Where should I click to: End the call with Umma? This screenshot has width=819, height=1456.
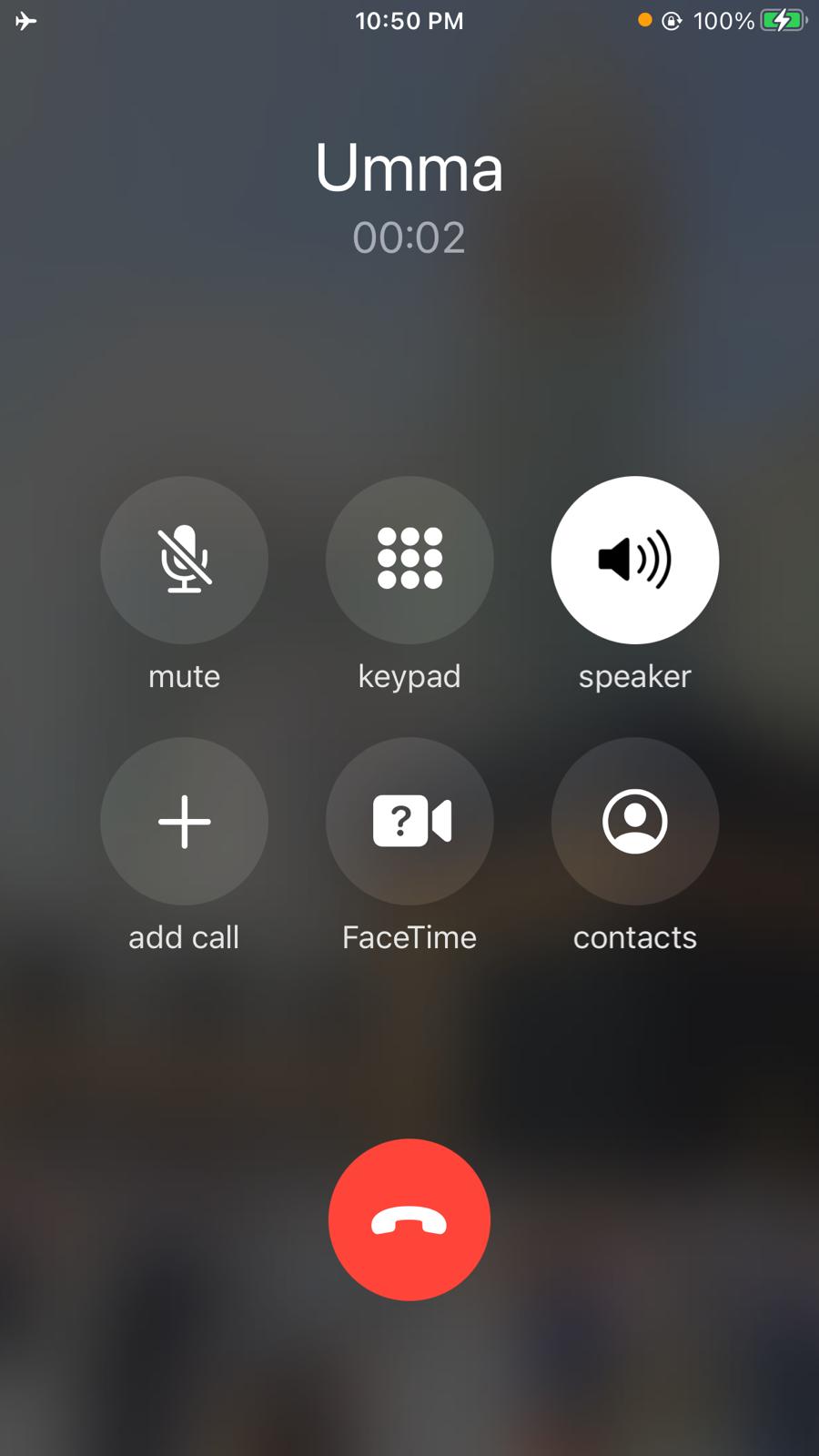[x=409, y=1219]
